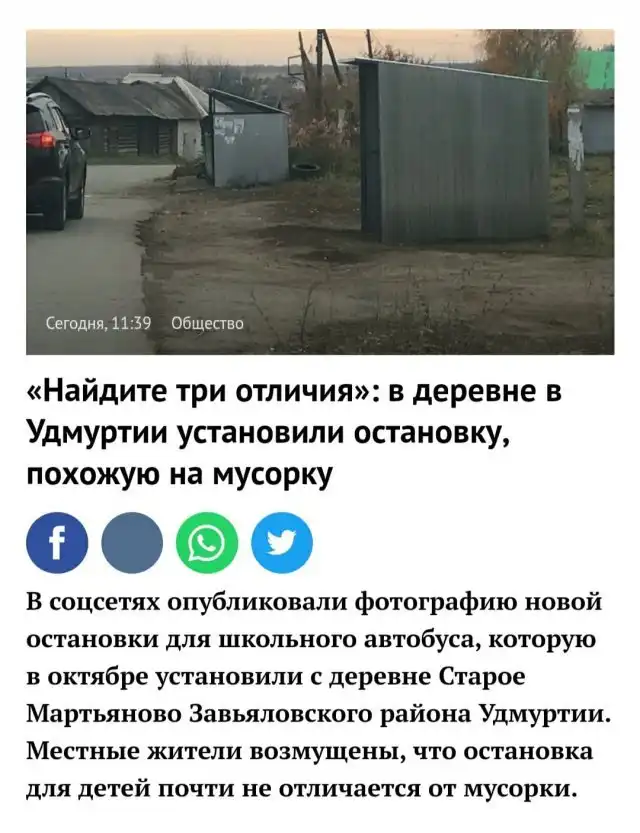
Task: Share via the blank blue circle button
Action: coord(132,543)
